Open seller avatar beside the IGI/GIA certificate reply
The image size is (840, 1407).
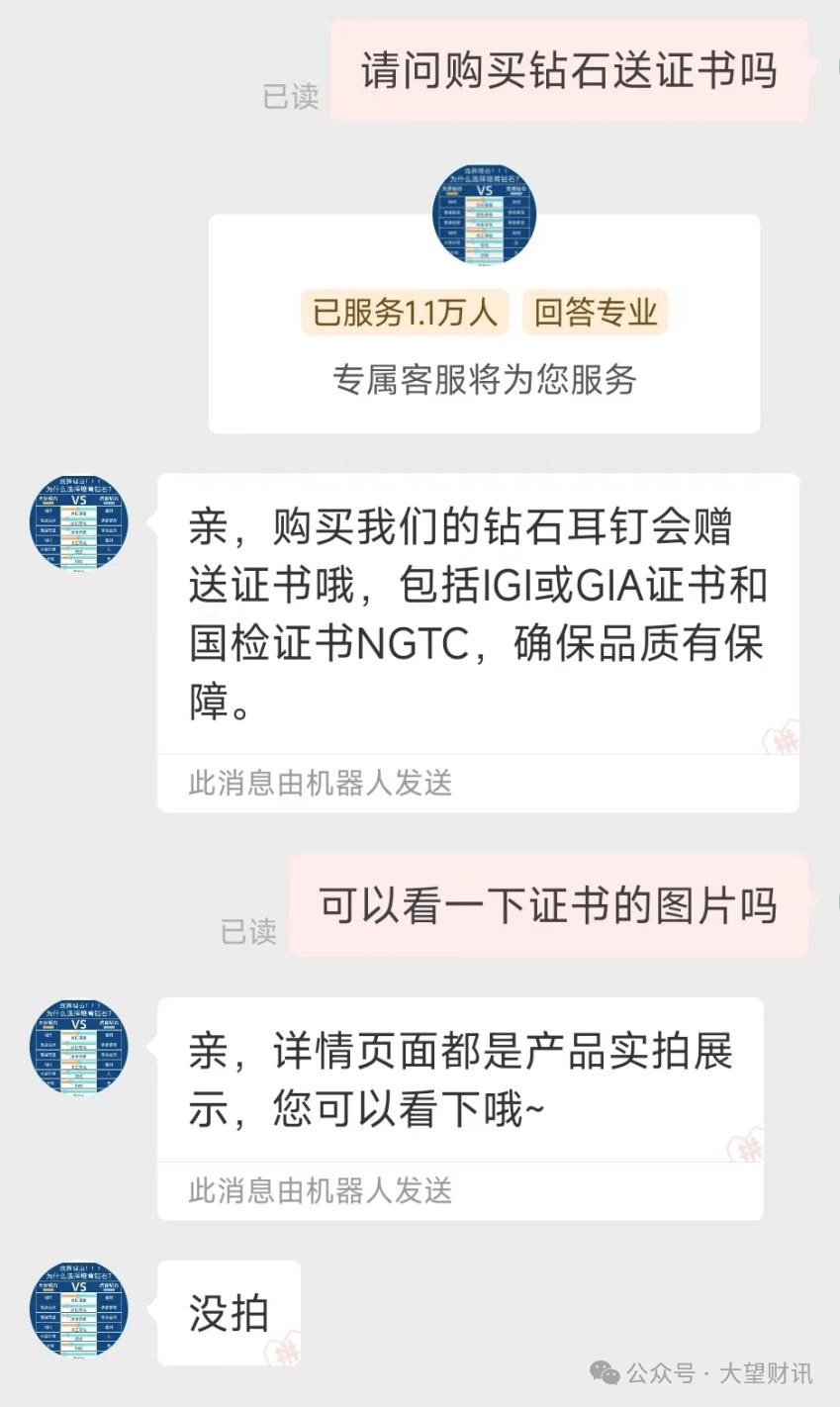pyautogui.click(x=79, y=522)
